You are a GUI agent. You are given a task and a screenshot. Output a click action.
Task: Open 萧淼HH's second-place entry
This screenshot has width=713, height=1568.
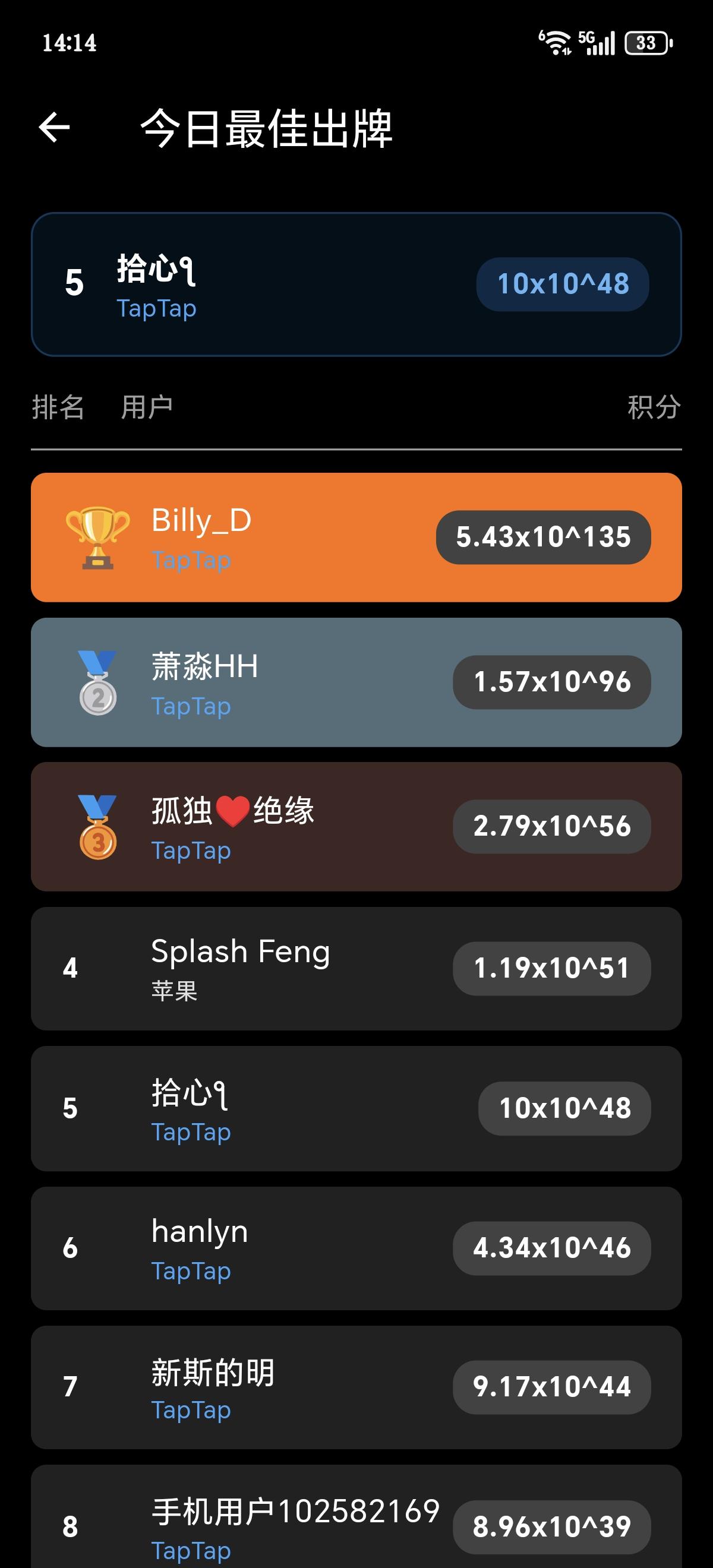point(355,682)
